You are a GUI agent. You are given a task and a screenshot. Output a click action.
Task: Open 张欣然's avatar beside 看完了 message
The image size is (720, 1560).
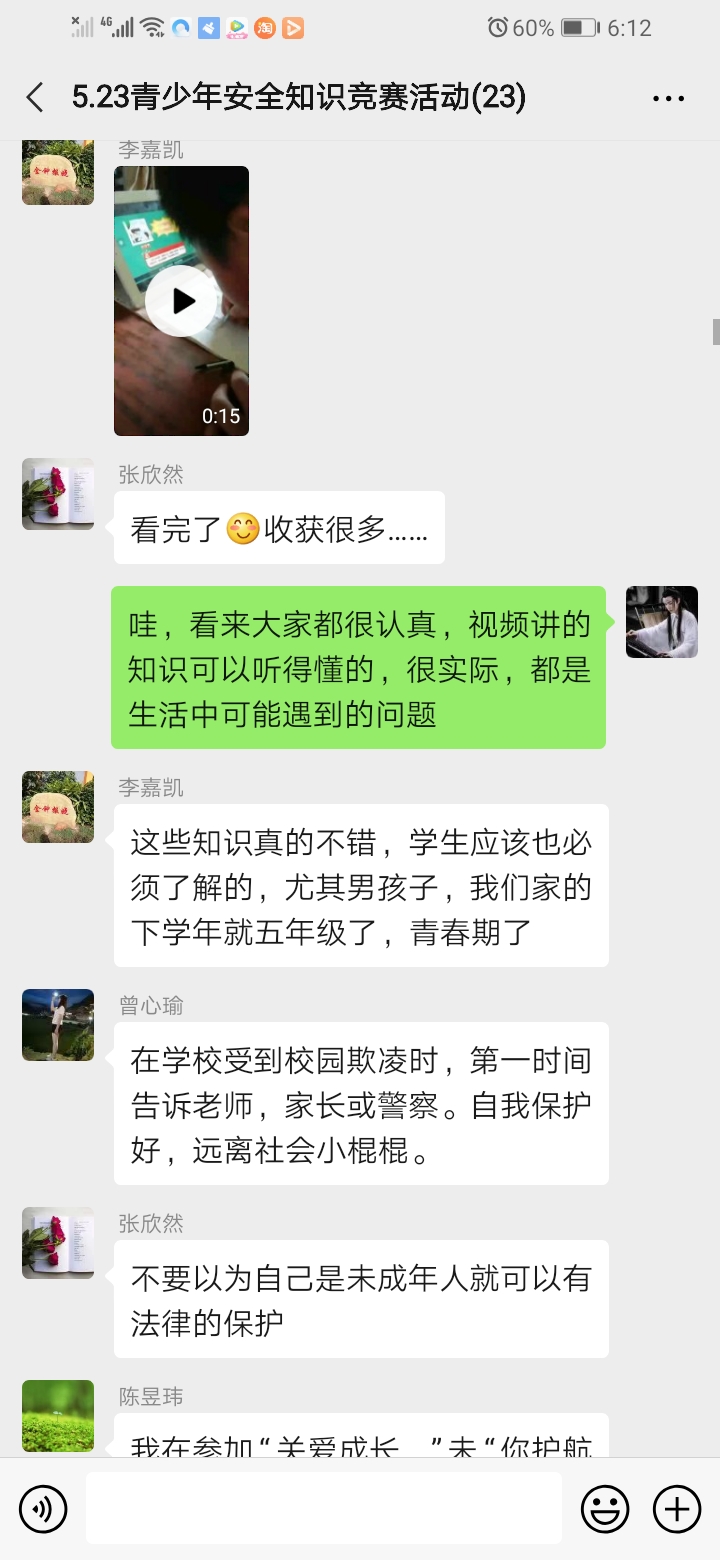point(58,494)
